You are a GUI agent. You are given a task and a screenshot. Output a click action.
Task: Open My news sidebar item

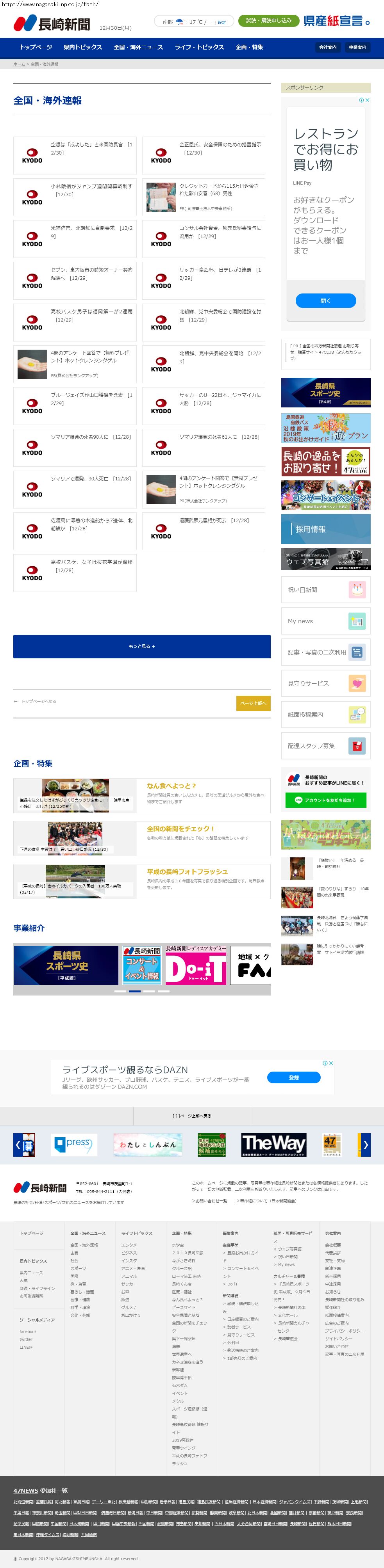coord(325,621)
